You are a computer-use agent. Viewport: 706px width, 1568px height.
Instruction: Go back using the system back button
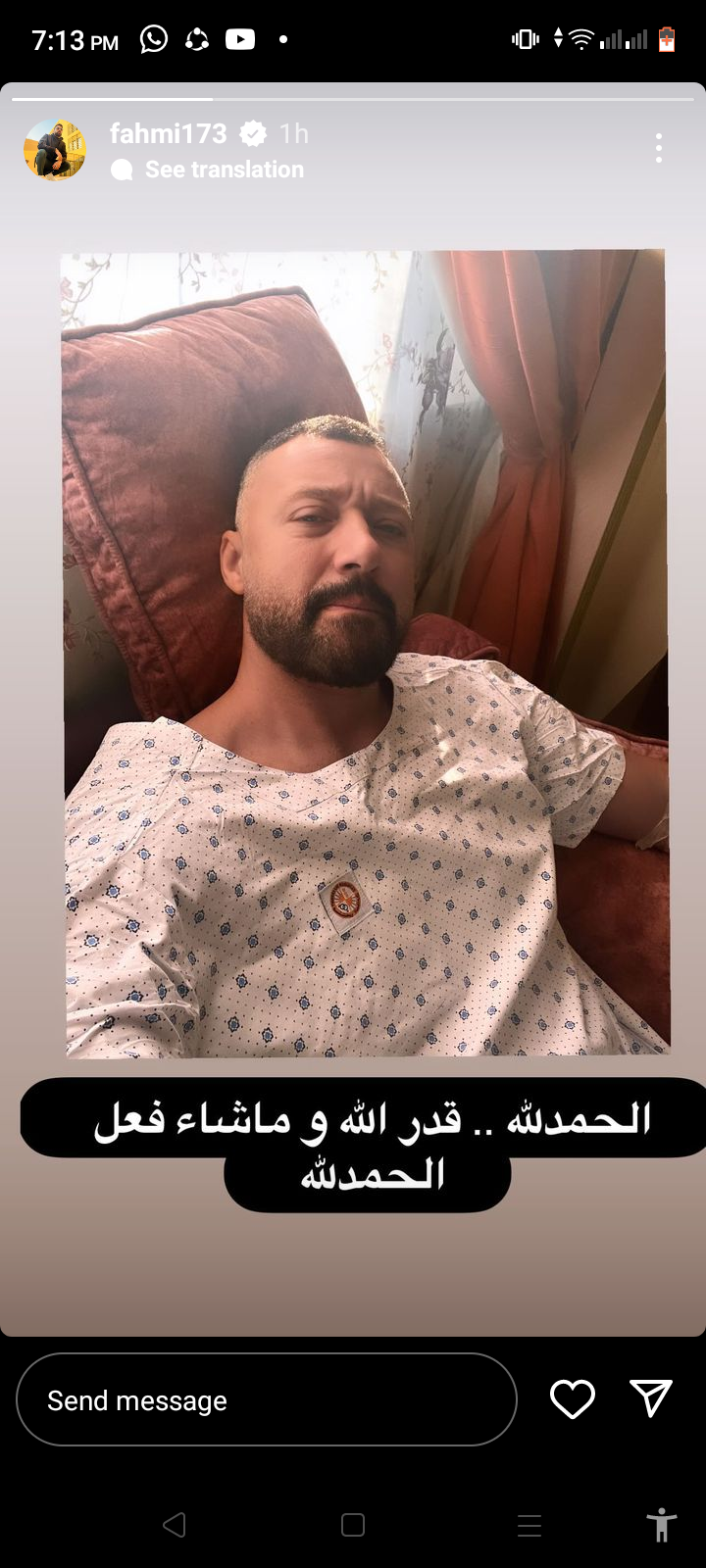click(x=175, y=1525)
